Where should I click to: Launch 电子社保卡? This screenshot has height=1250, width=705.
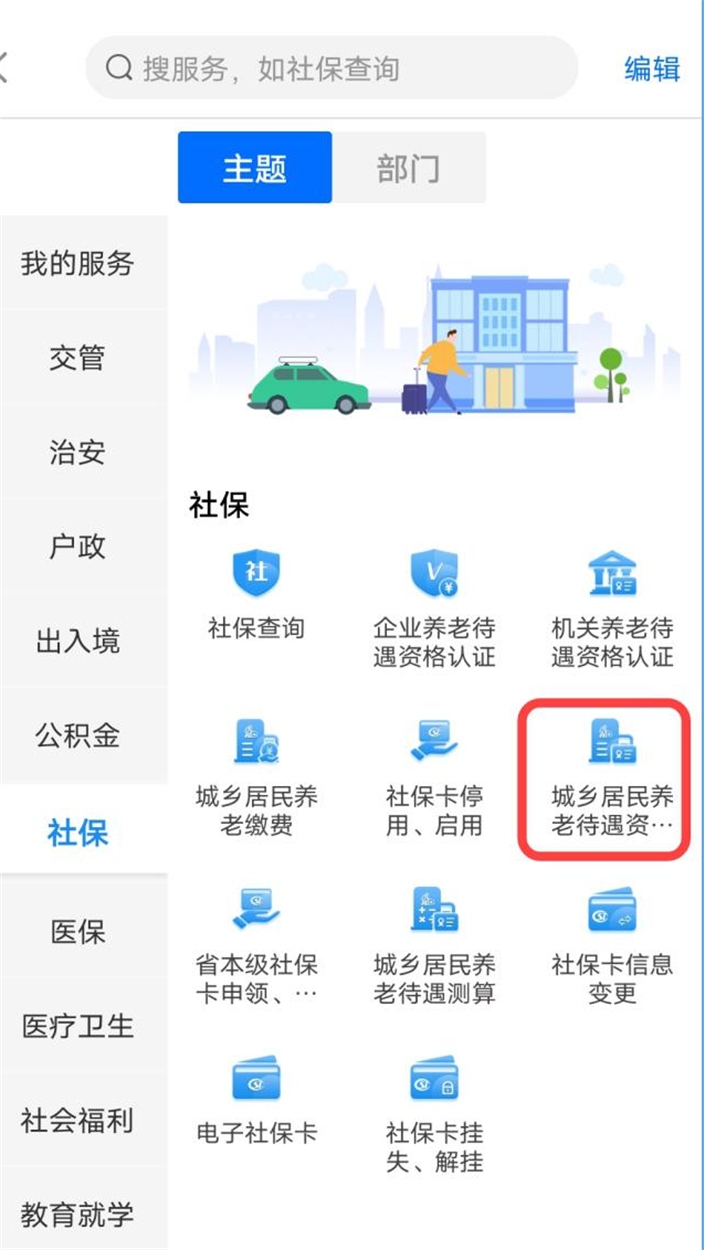(x=256, y=1100)
